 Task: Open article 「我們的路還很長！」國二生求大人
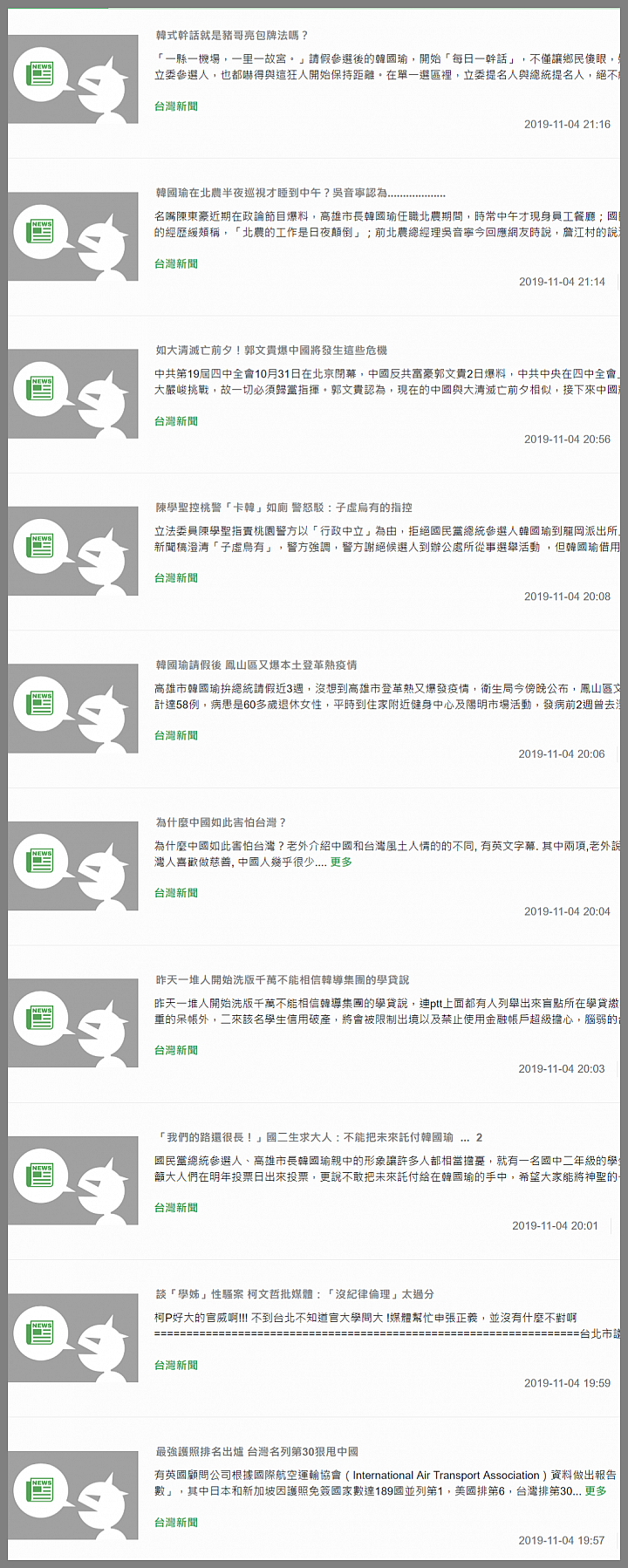pos(304,1137)
